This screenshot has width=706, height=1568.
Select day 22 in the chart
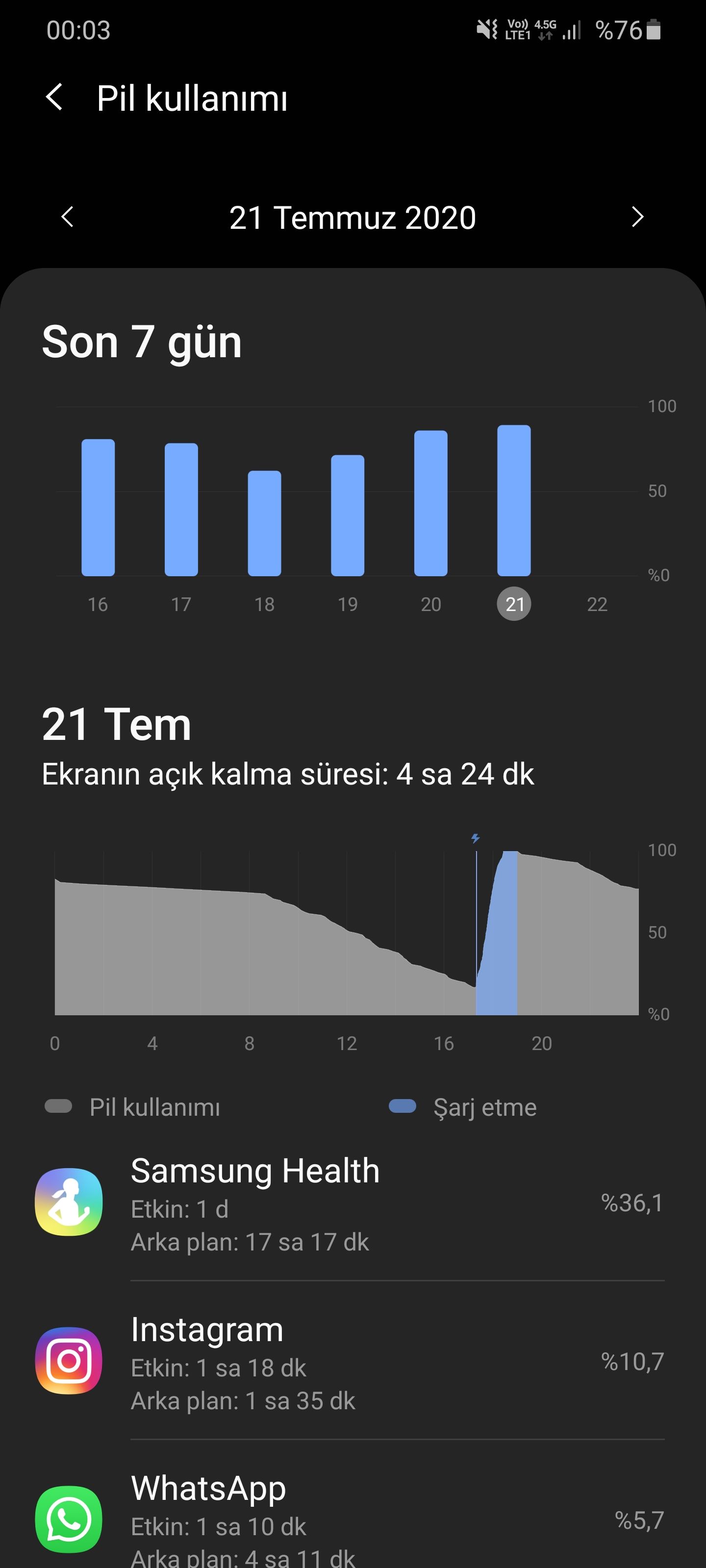click(597, 604)
